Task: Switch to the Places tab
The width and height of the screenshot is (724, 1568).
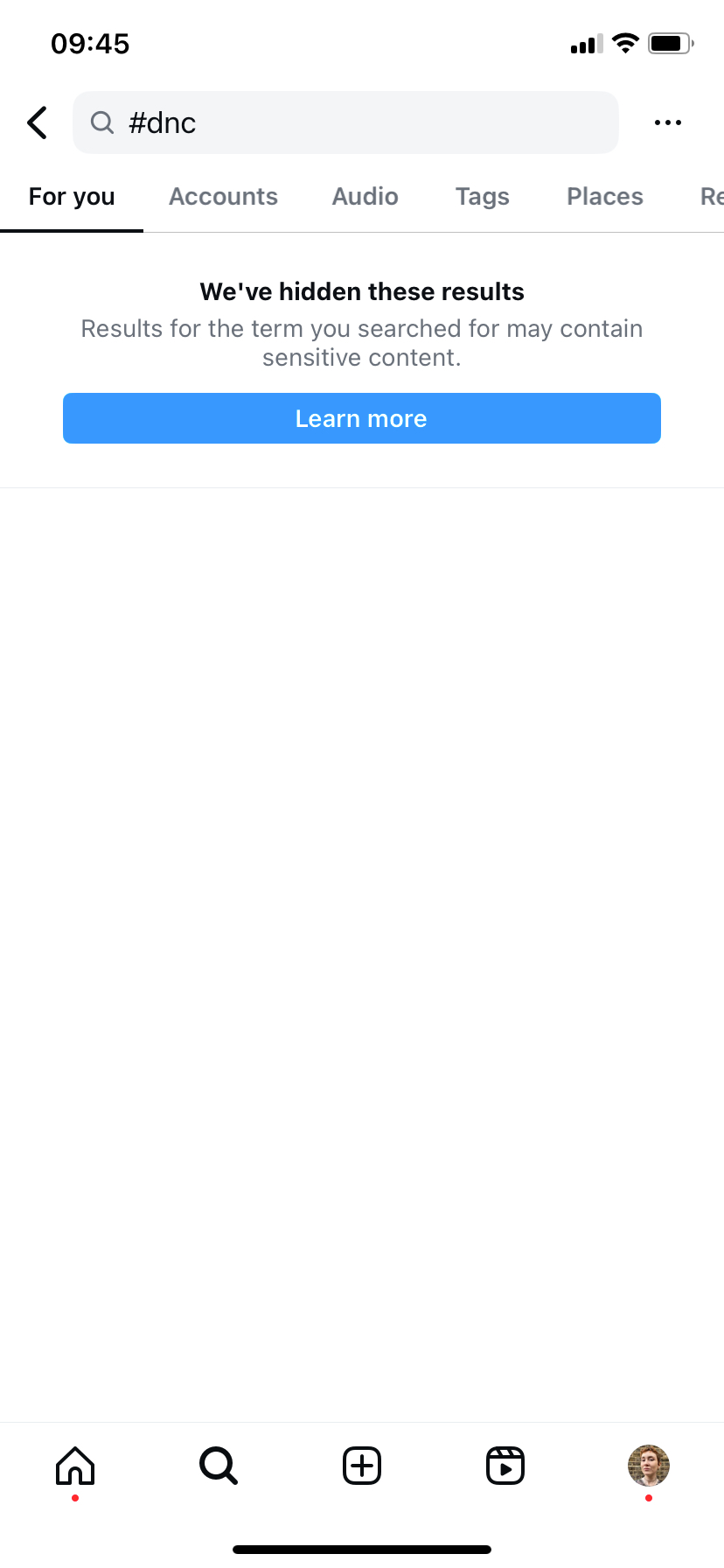Action: pos(604,197)
